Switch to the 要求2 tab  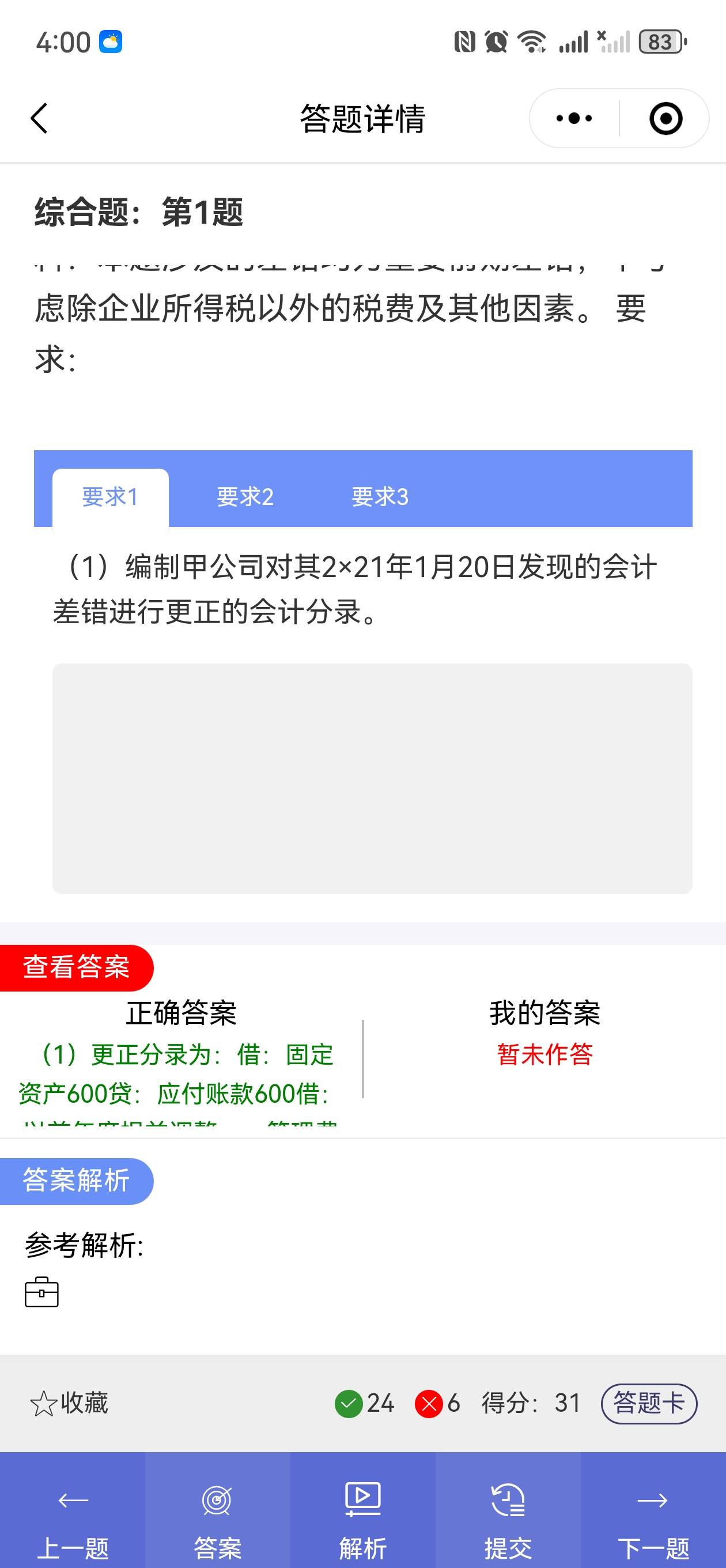(245, 497)
